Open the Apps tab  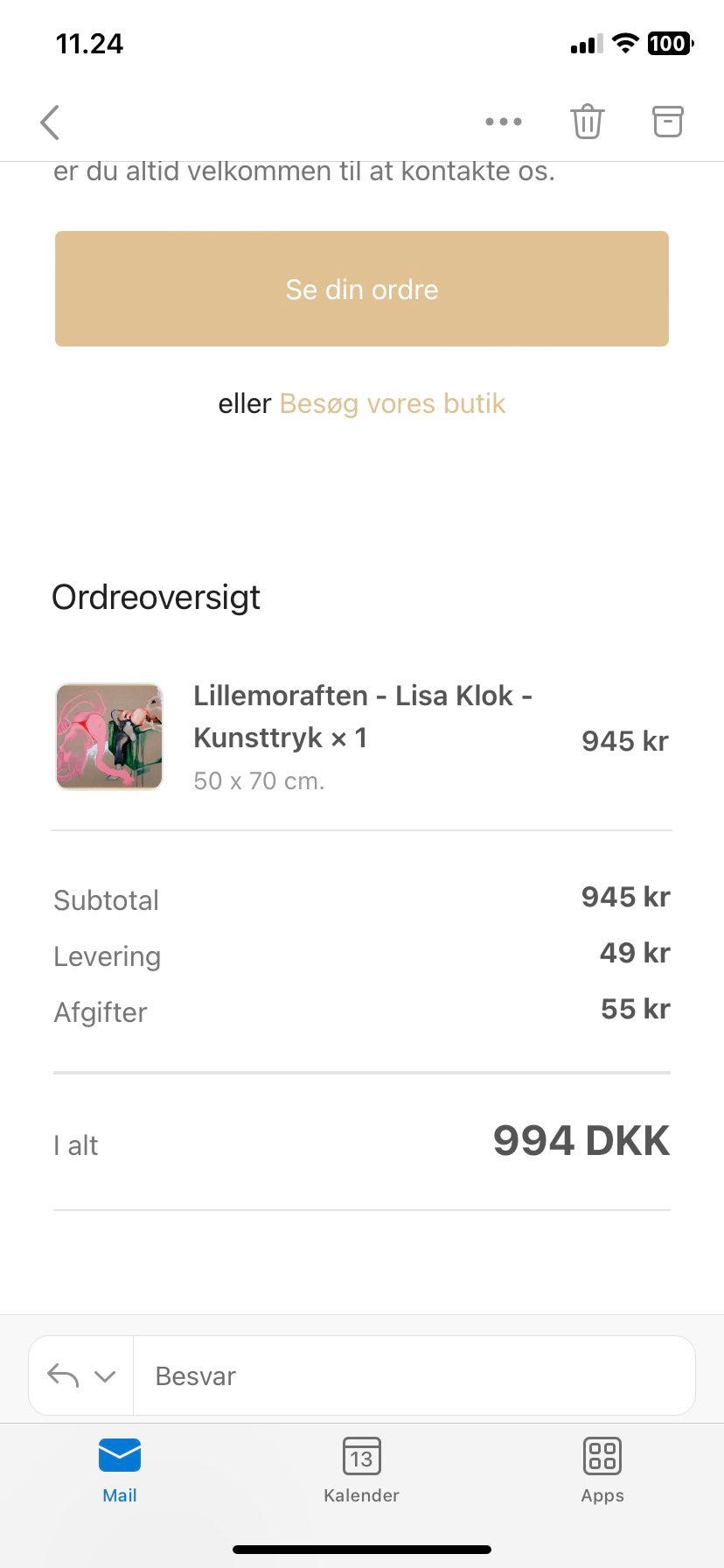[x=602, y=1471]
